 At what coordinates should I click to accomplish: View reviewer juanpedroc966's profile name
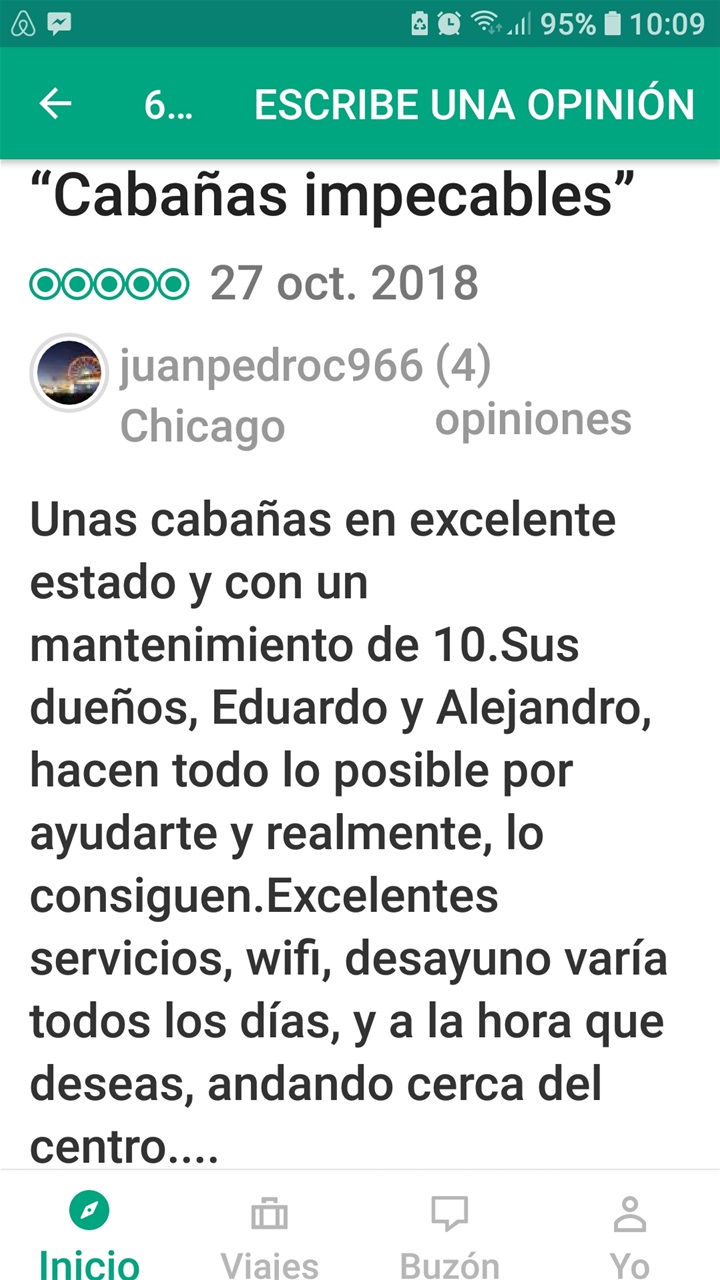(x=270, y=366)
